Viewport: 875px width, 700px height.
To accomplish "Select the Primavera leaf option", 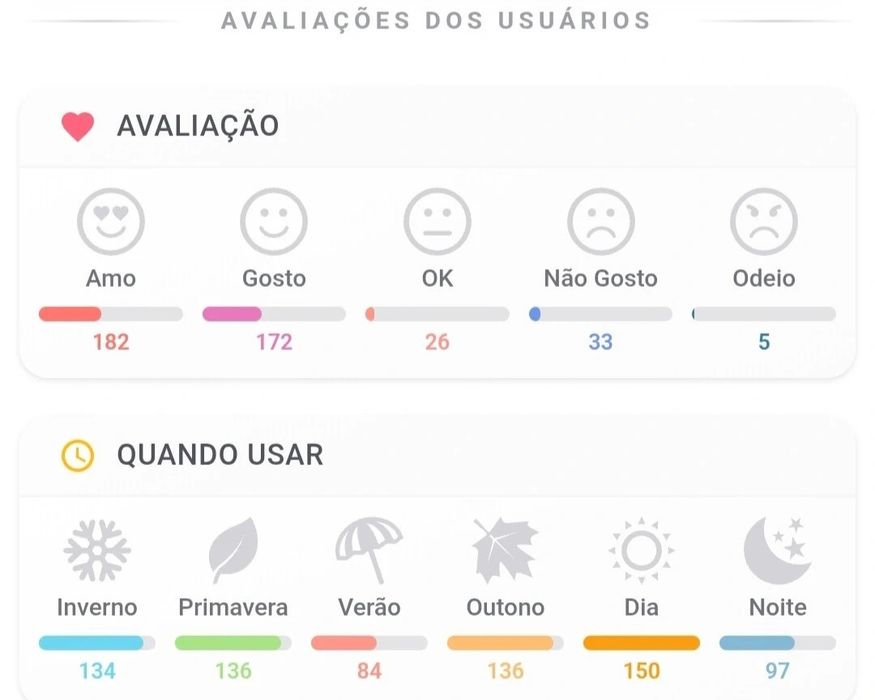I will coord(233,551).
